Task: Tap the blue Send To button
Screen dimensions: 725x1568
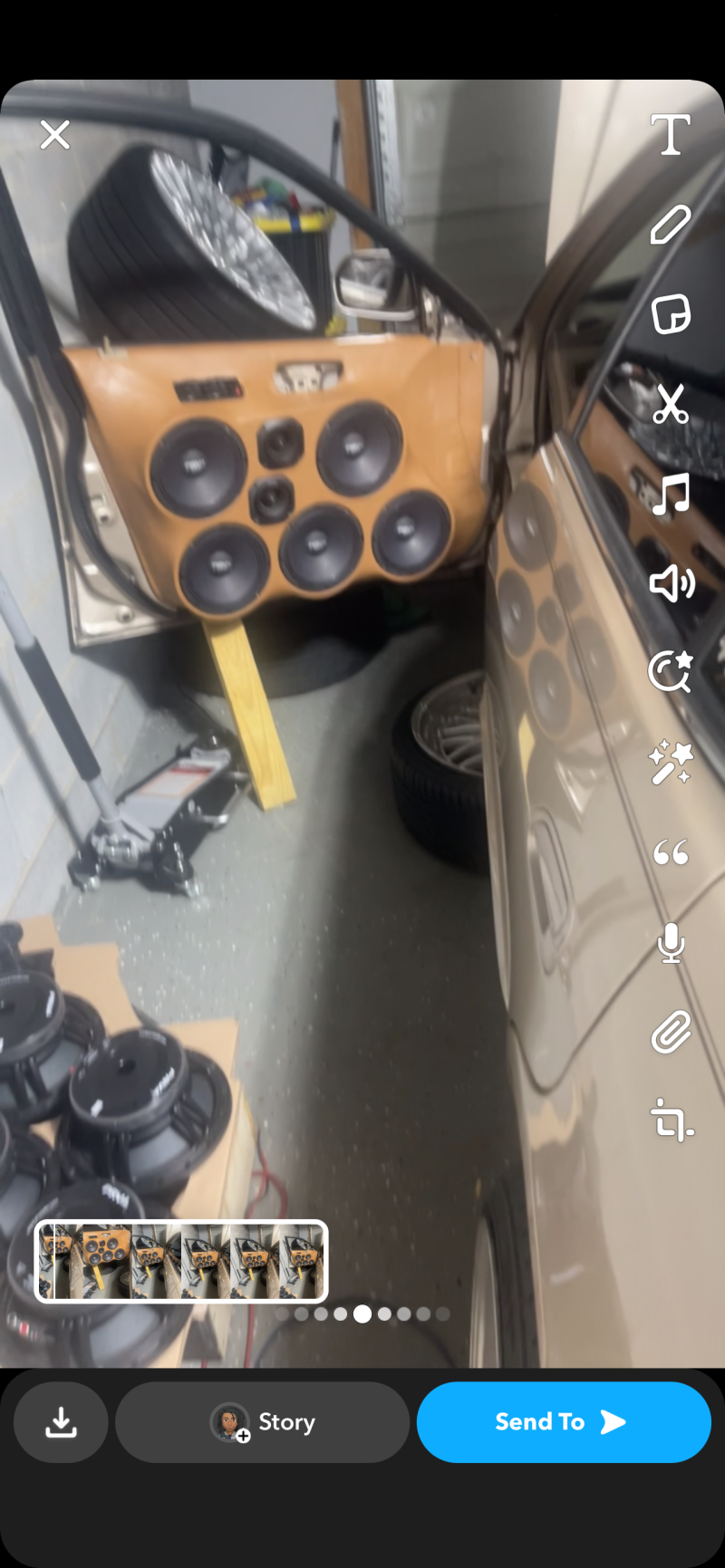Action: point(563,1422)
